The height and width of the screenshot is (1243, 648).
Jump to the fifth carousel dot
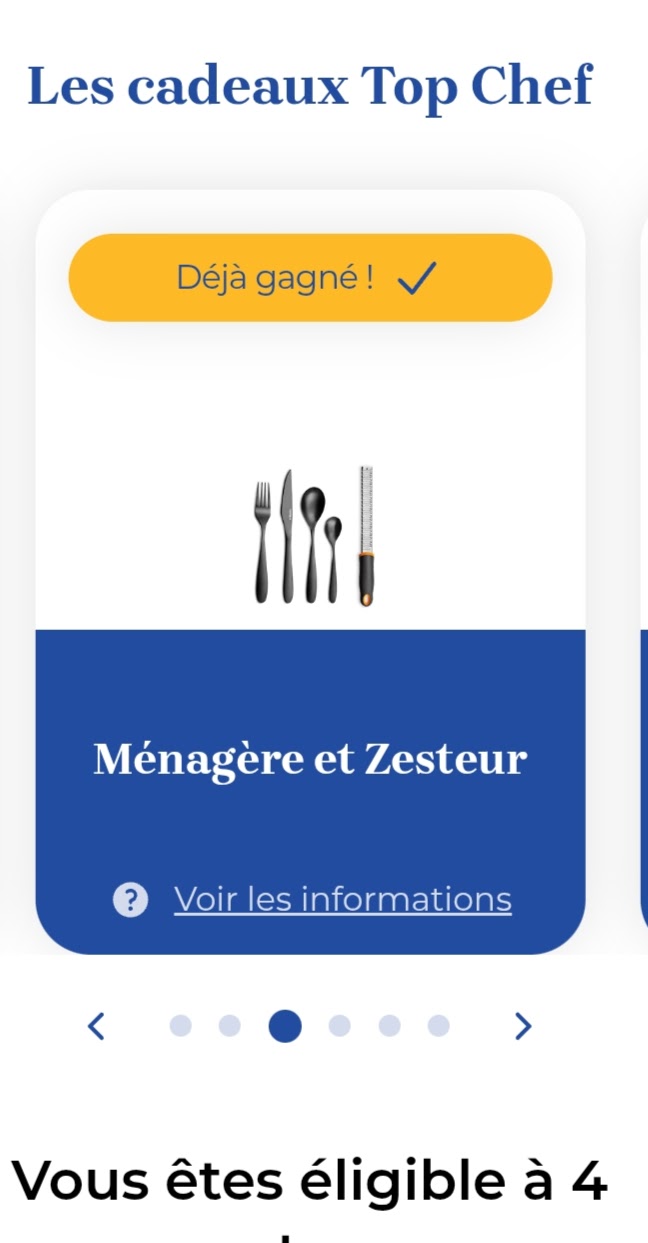point(390,1026)
